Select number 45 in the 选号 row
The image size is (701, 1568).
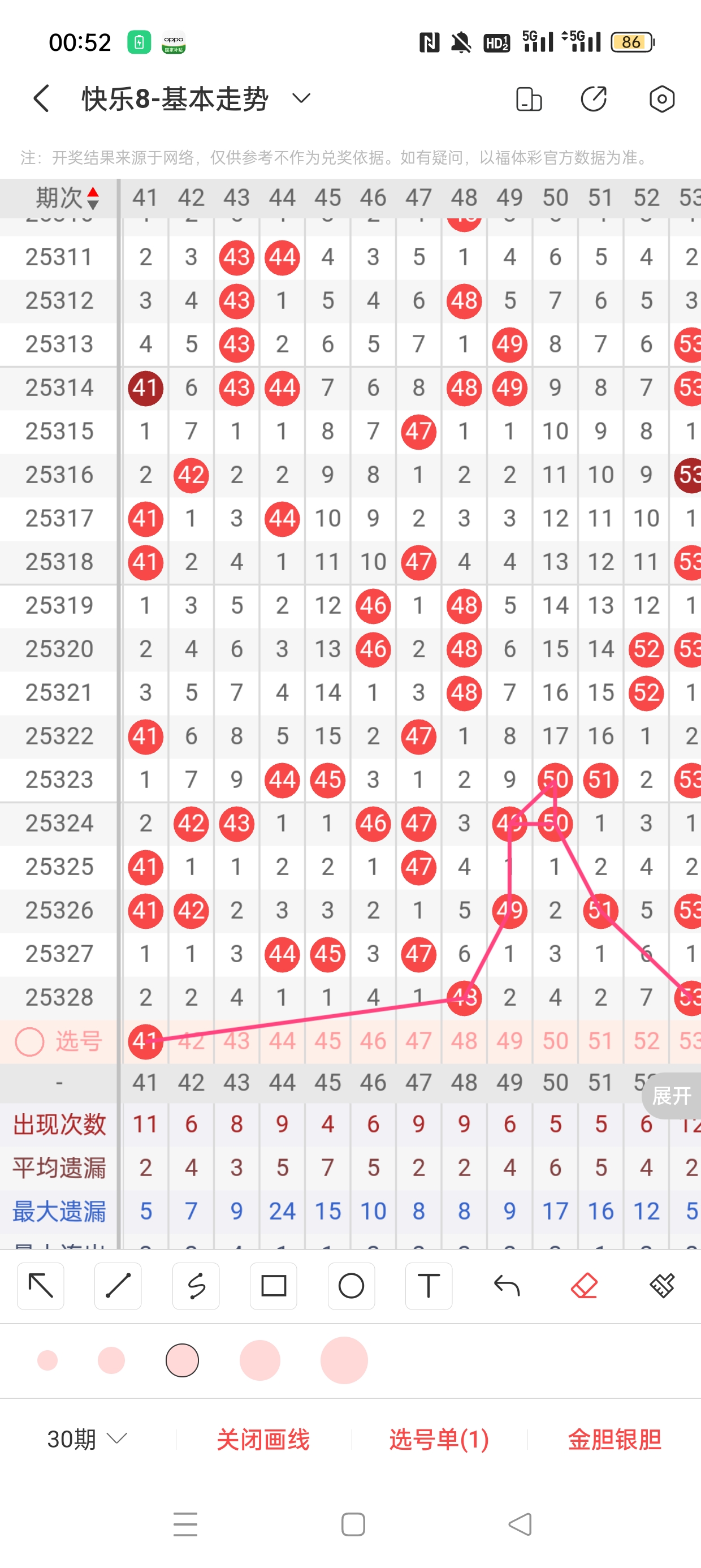[327, 1041]
